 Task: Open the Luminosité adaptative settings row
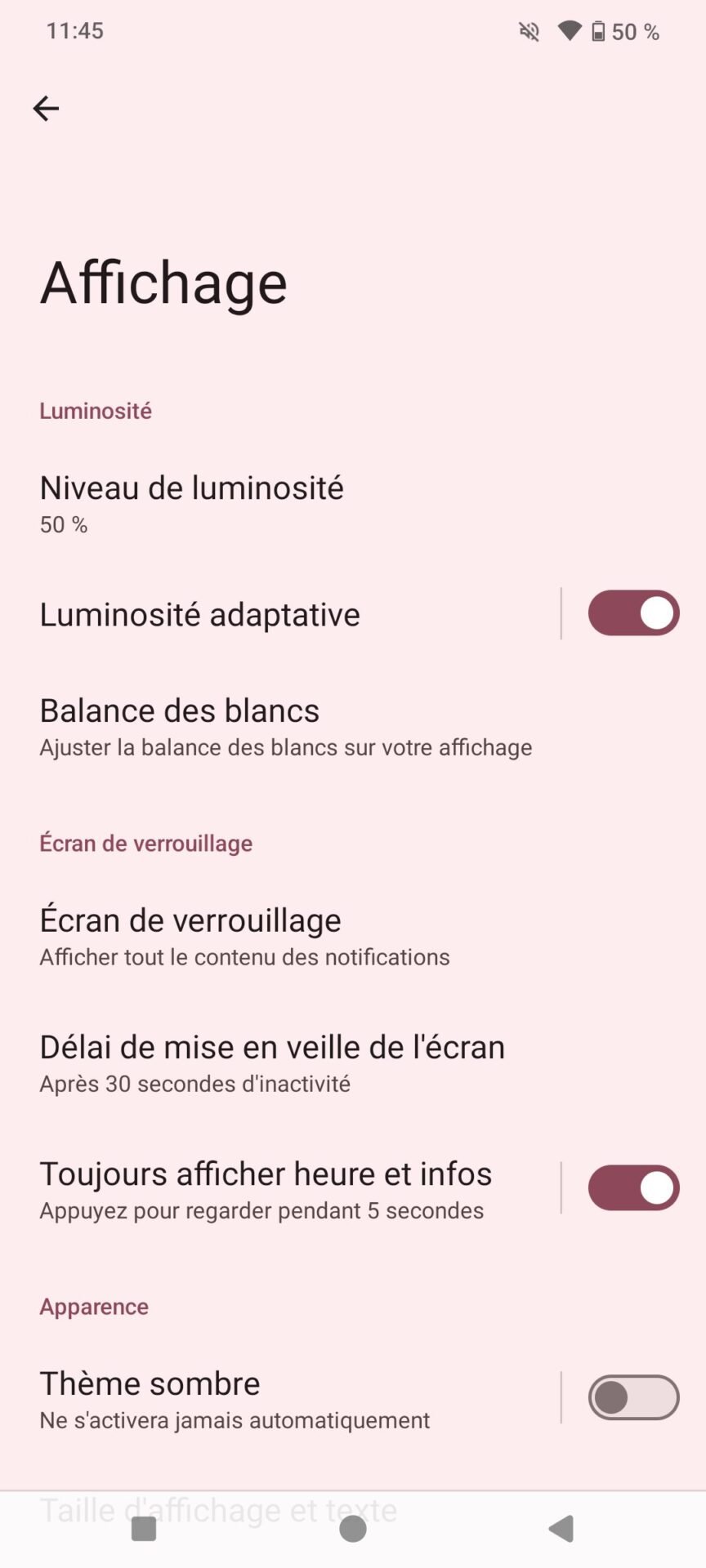[279, 614]
